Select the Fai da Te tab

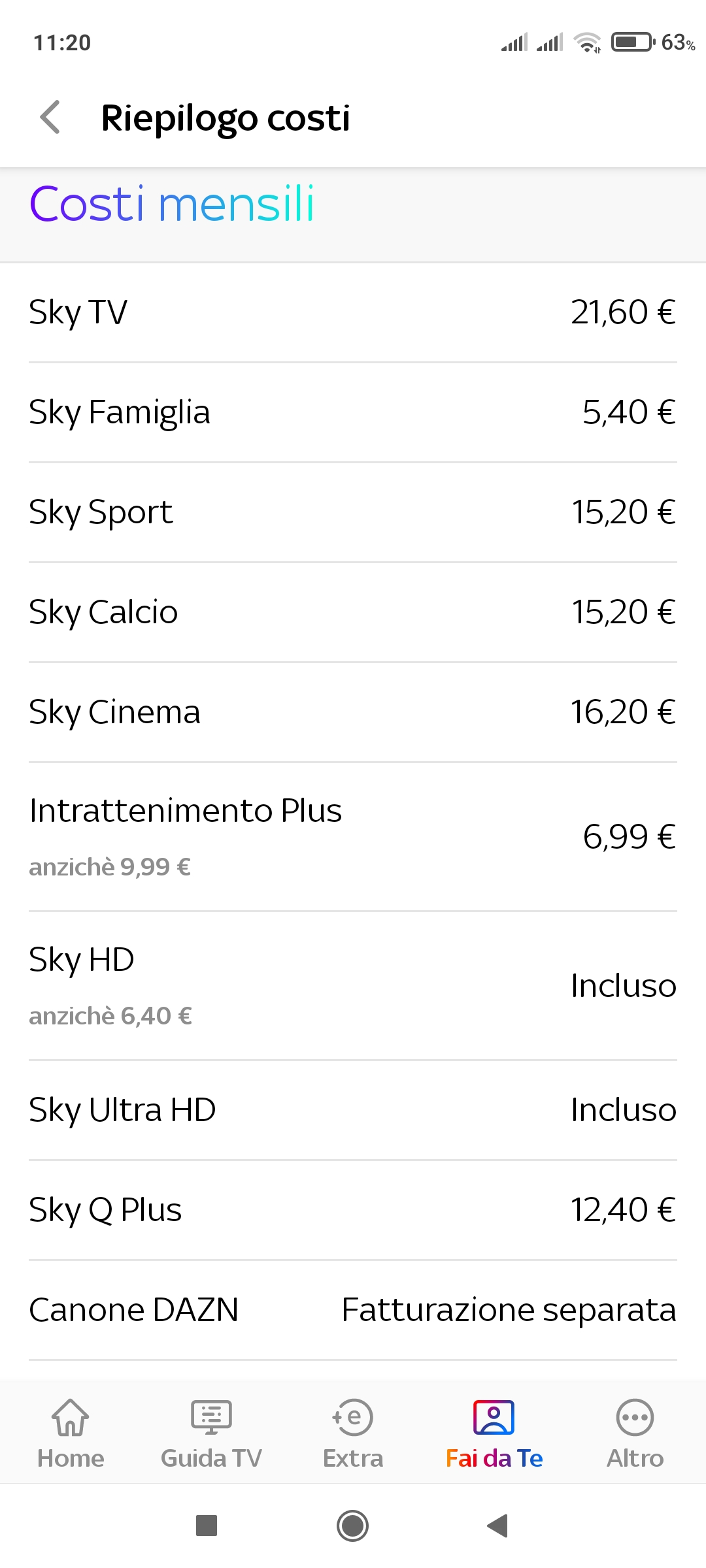[x=494, y=1434]
